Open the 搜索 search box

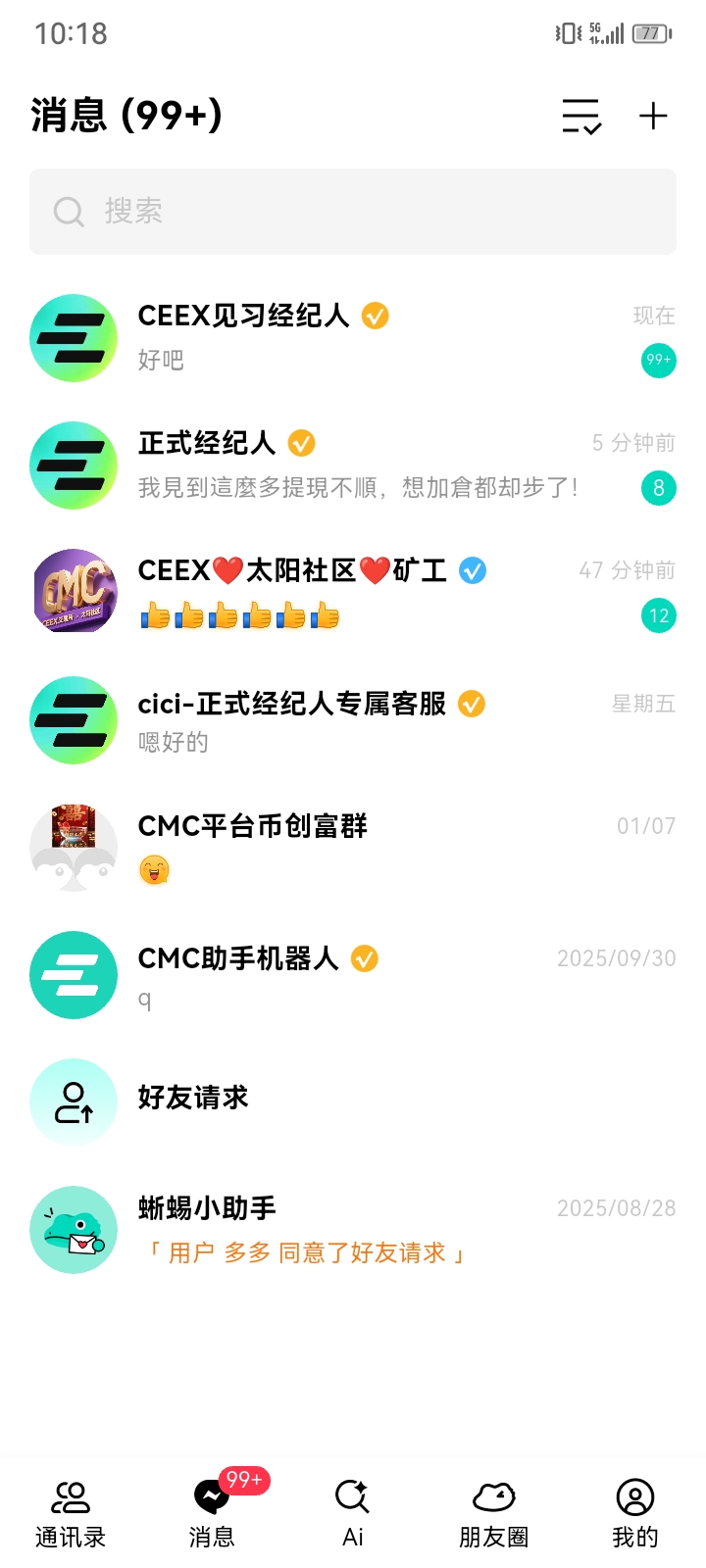[x=353, y=212]
